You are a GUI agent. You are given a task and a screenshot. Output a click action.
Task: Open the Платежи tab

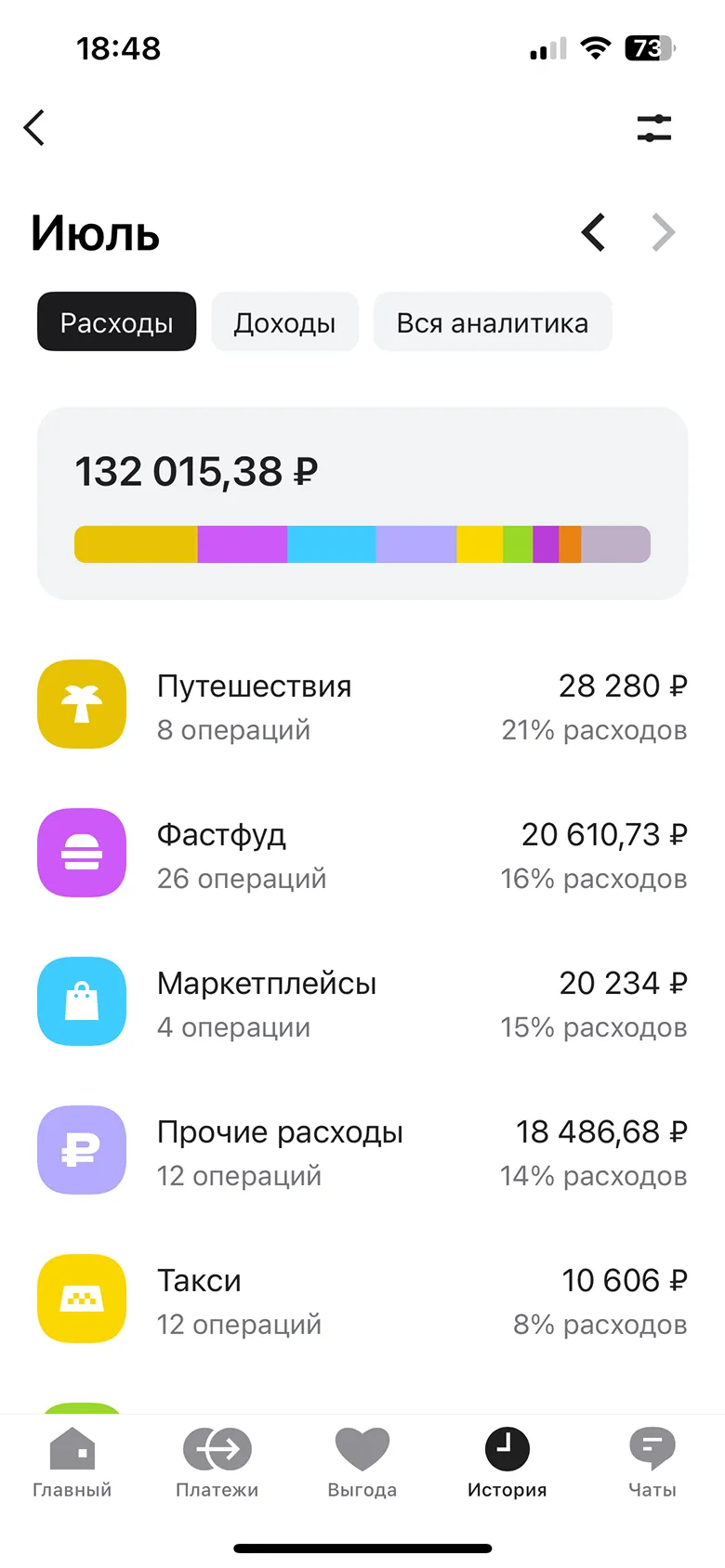217,1463
